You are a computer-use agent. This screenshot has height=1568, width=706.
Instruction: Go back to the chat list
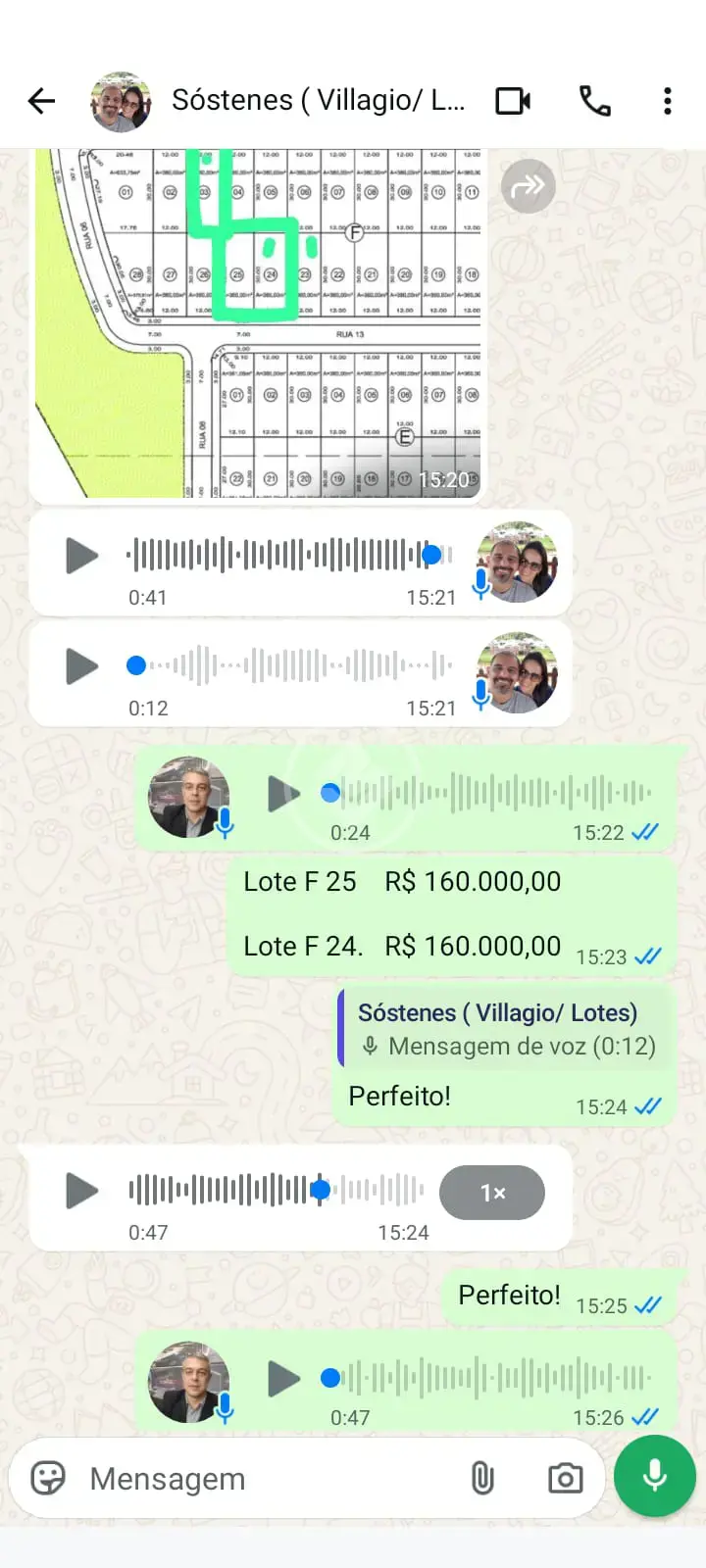[x=42, y=100]
